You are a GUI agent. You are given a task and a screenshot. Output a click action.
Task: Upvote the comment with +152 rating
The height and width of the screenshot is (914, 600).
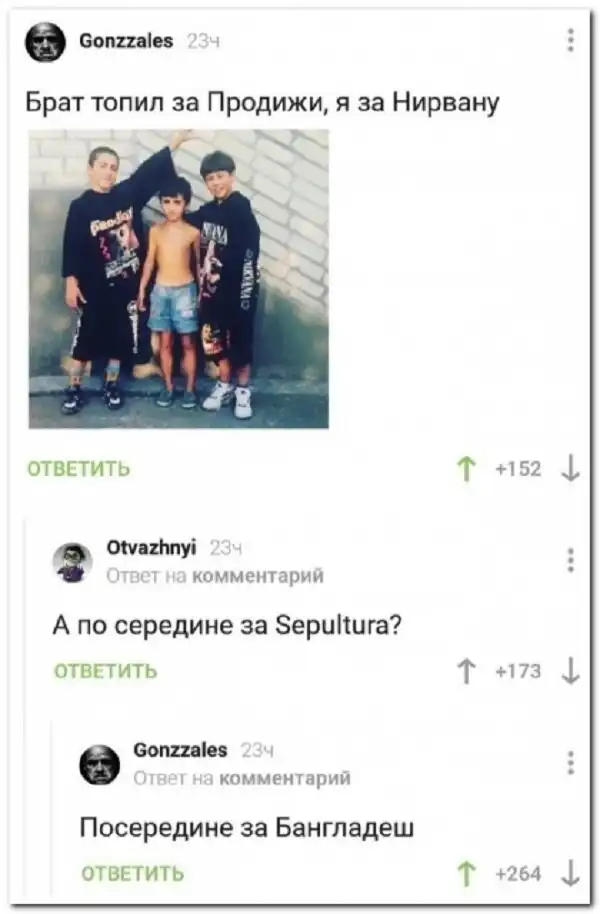[x=464, y=468]
